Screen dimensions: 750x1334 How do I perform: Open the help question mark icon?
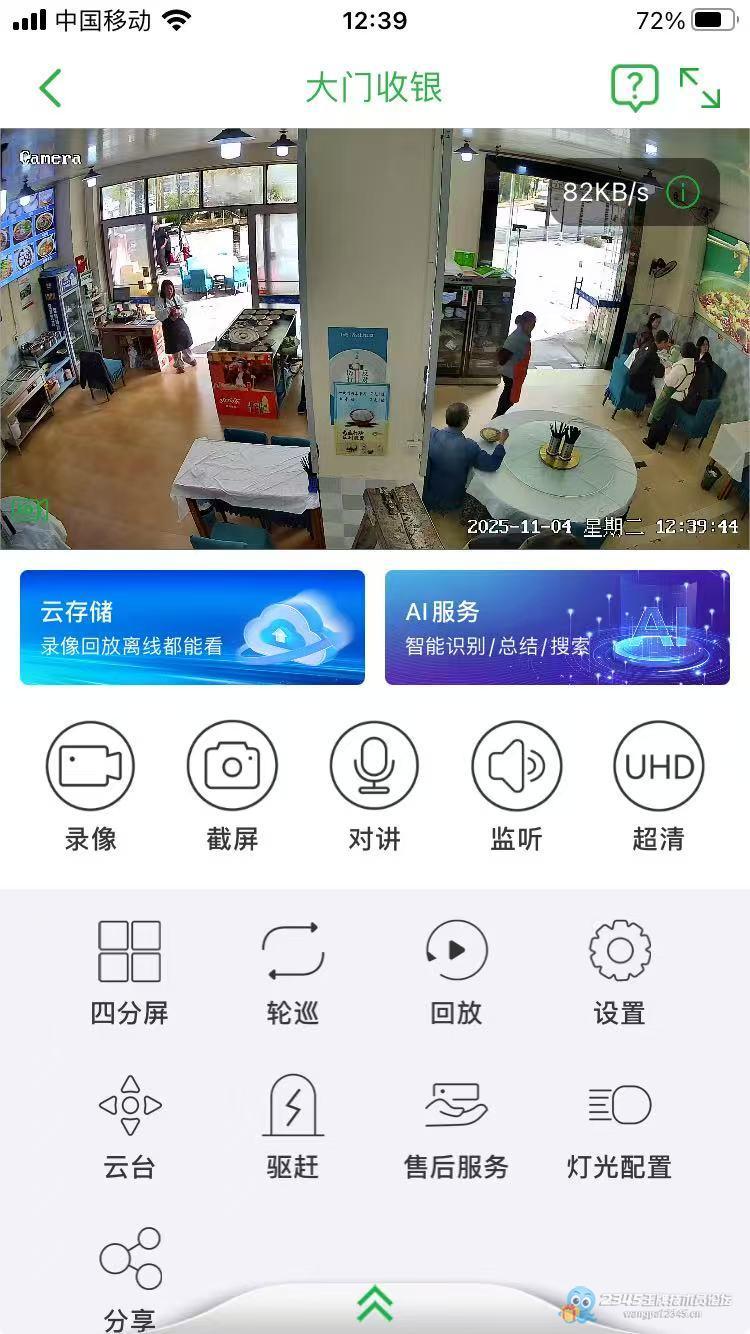point(634,88)
